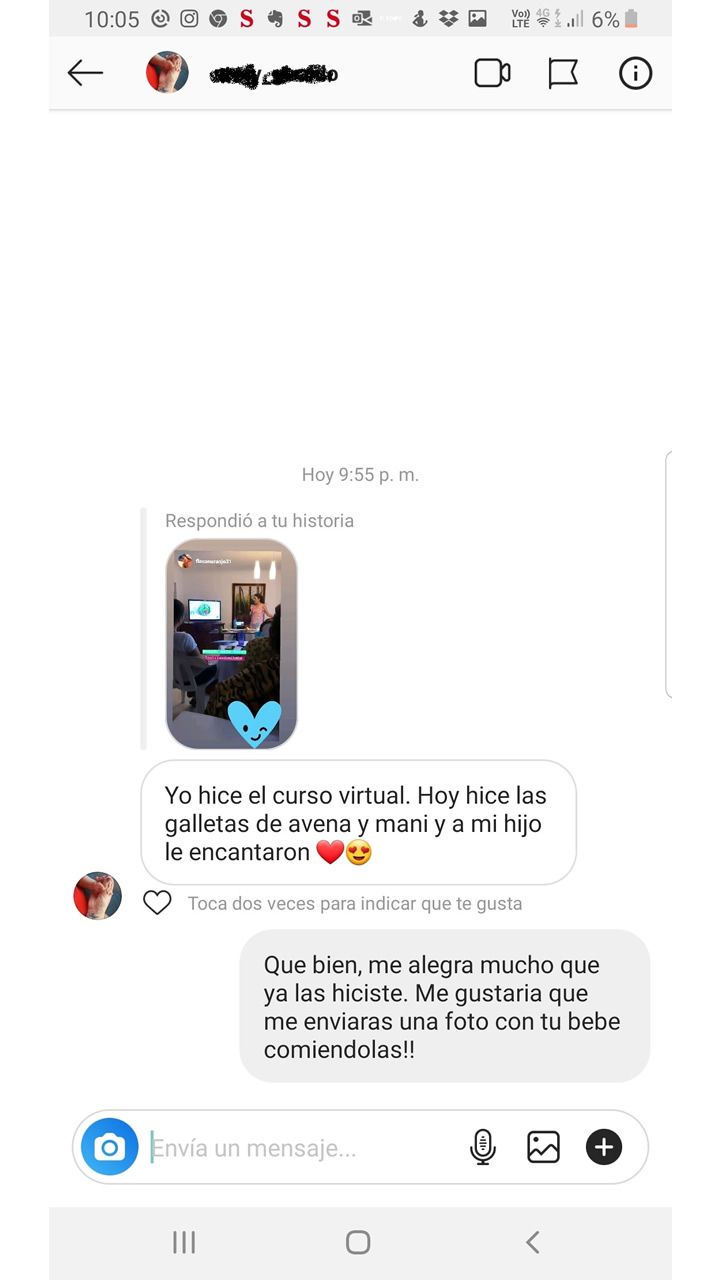Record a voice message with the microphone
The image size is (720, 1280).
(483, 1146)
